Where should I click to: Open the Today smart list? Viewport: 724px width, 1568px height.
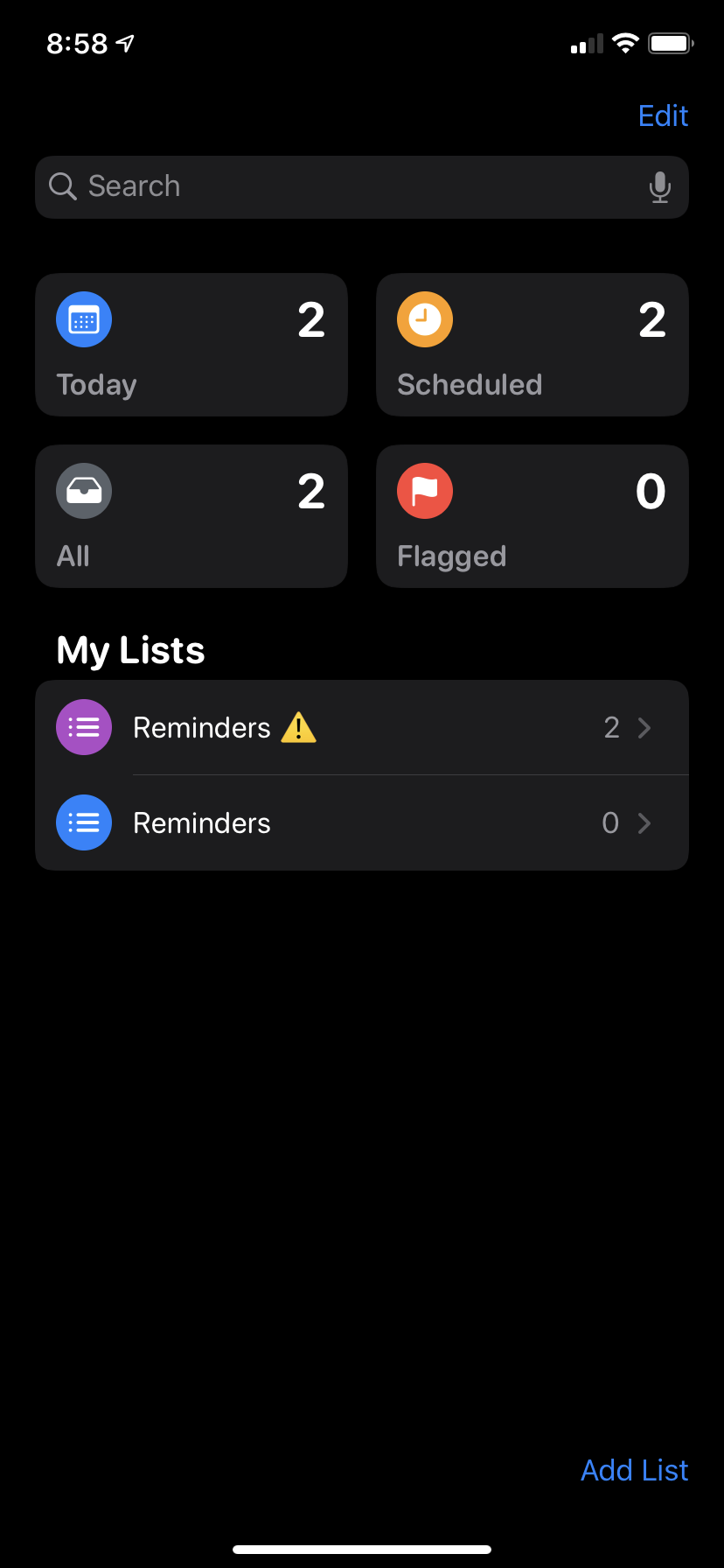(x=191, y=345)
